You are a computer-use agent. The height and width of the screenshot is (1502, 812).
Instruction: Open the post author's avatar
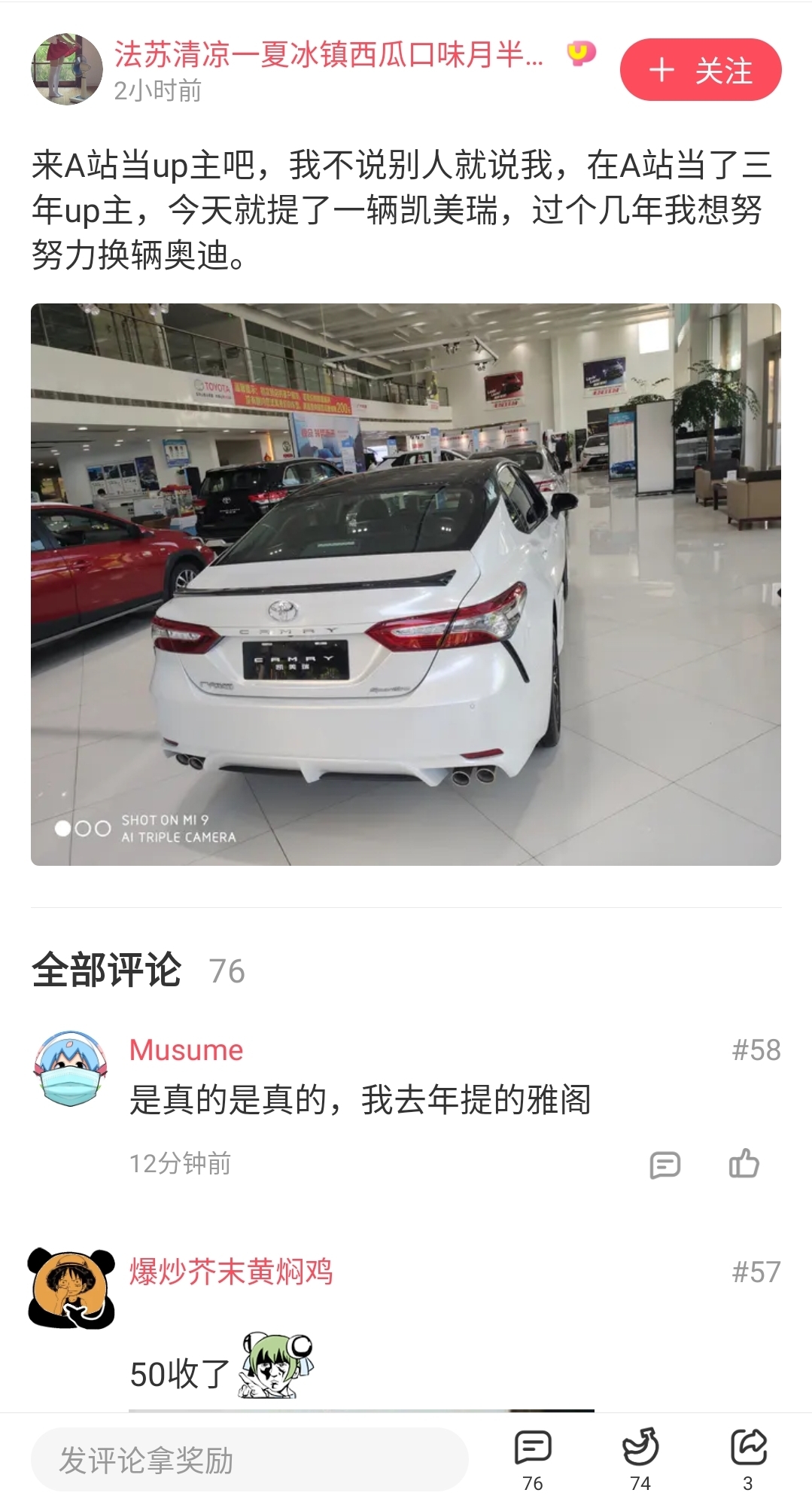(x=66, y=69)
